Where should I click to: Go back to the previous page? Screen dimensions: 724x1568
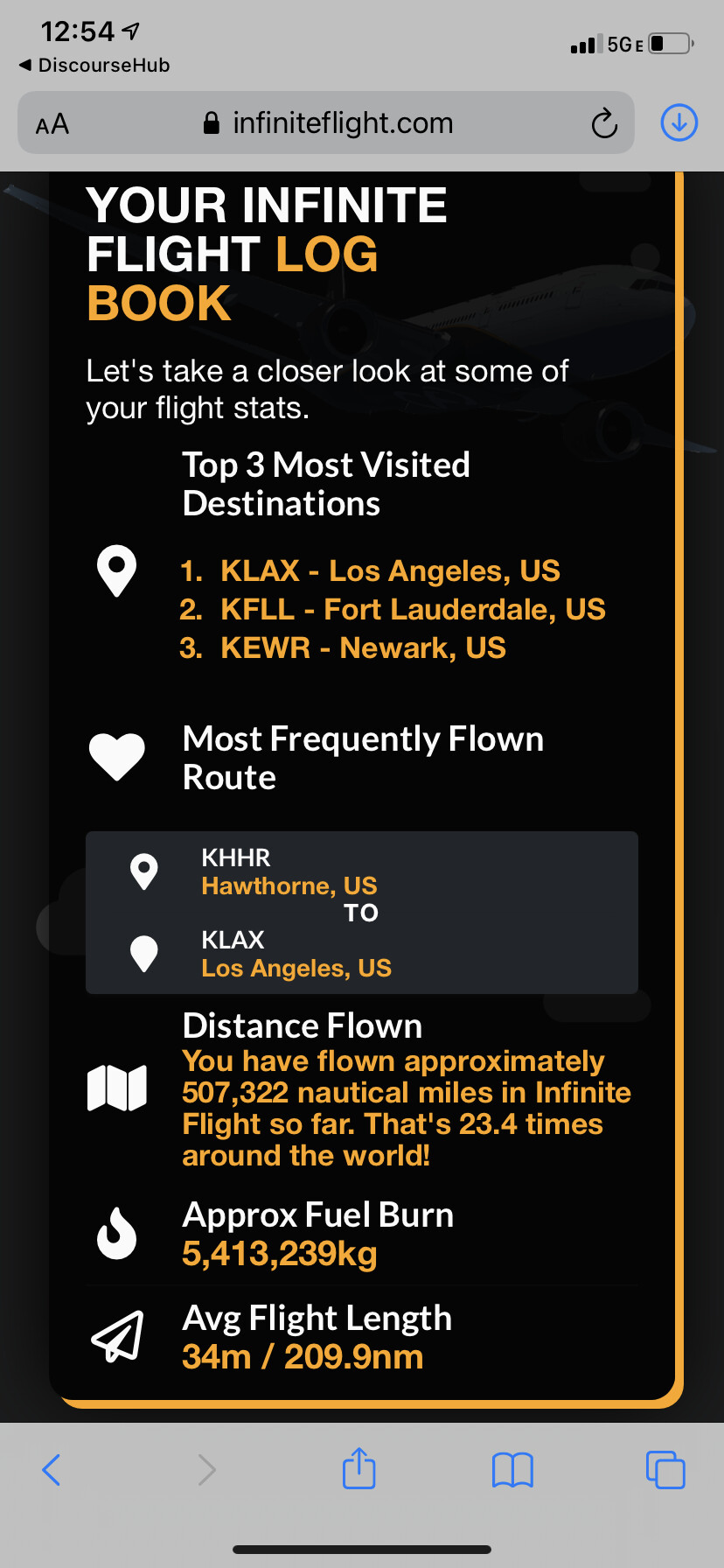(52, 1470)
